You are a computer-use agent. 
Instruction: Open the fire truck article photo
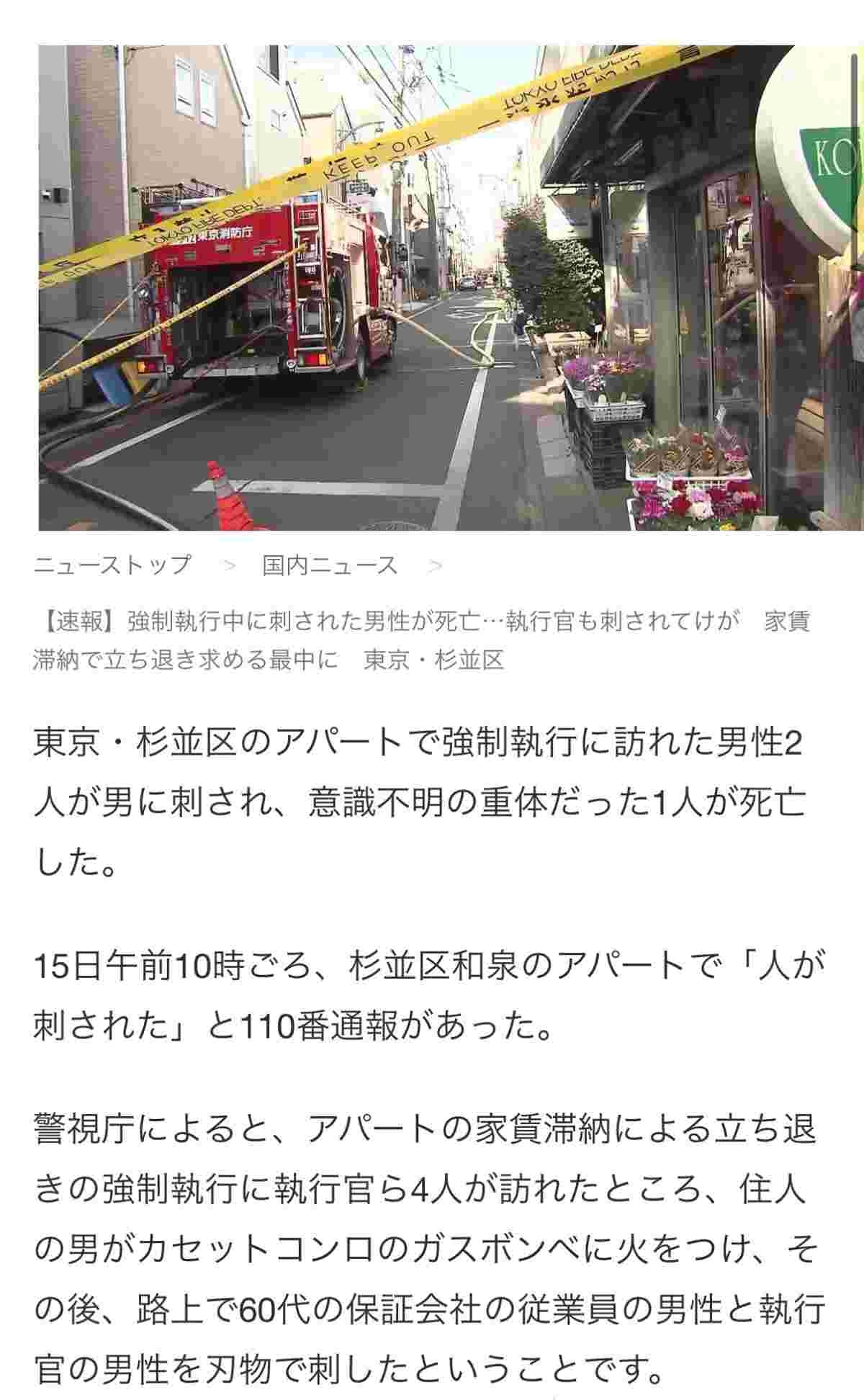450,288
